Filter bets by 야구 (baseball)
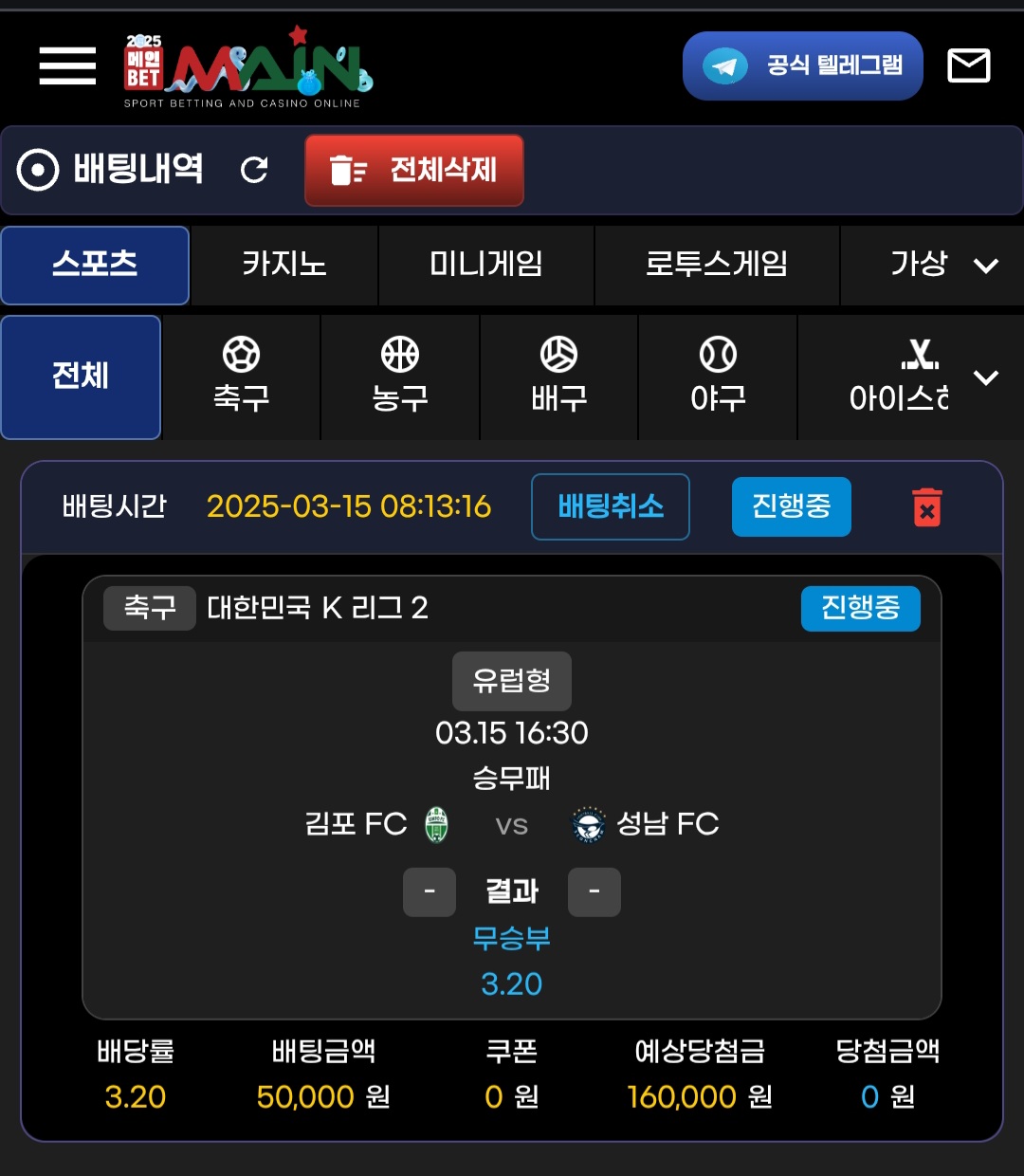 pyautogui.click(x=718, y=377)
